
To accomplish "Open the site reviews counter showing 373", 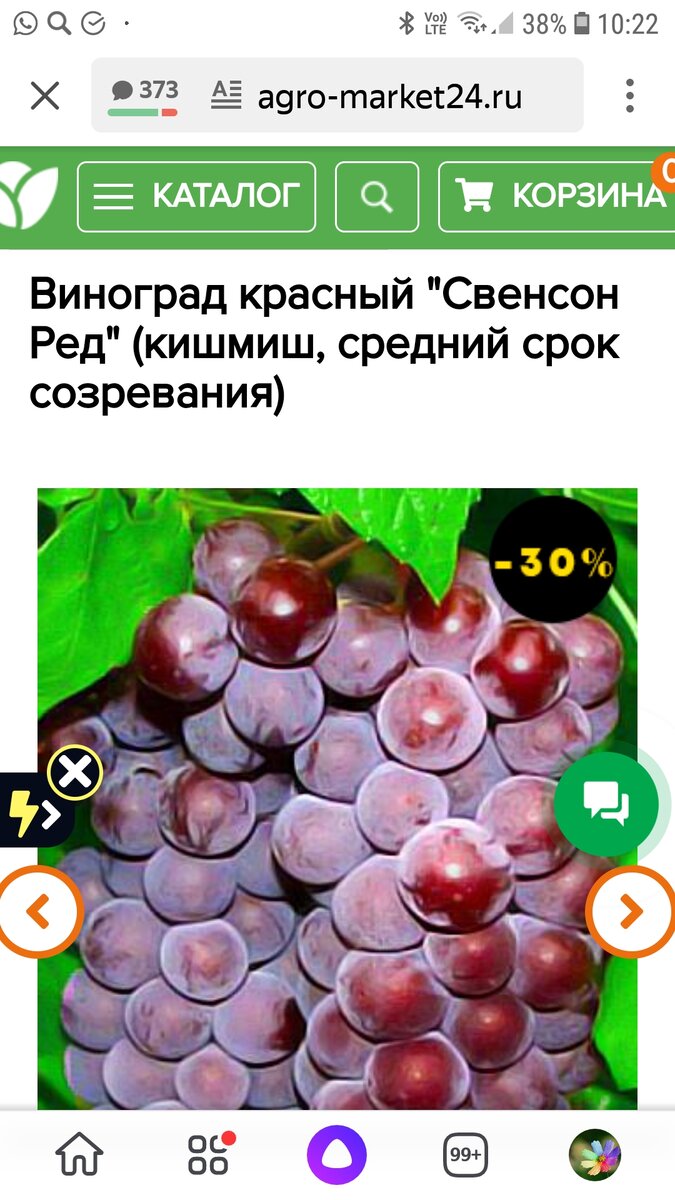I will pos(144,96).
